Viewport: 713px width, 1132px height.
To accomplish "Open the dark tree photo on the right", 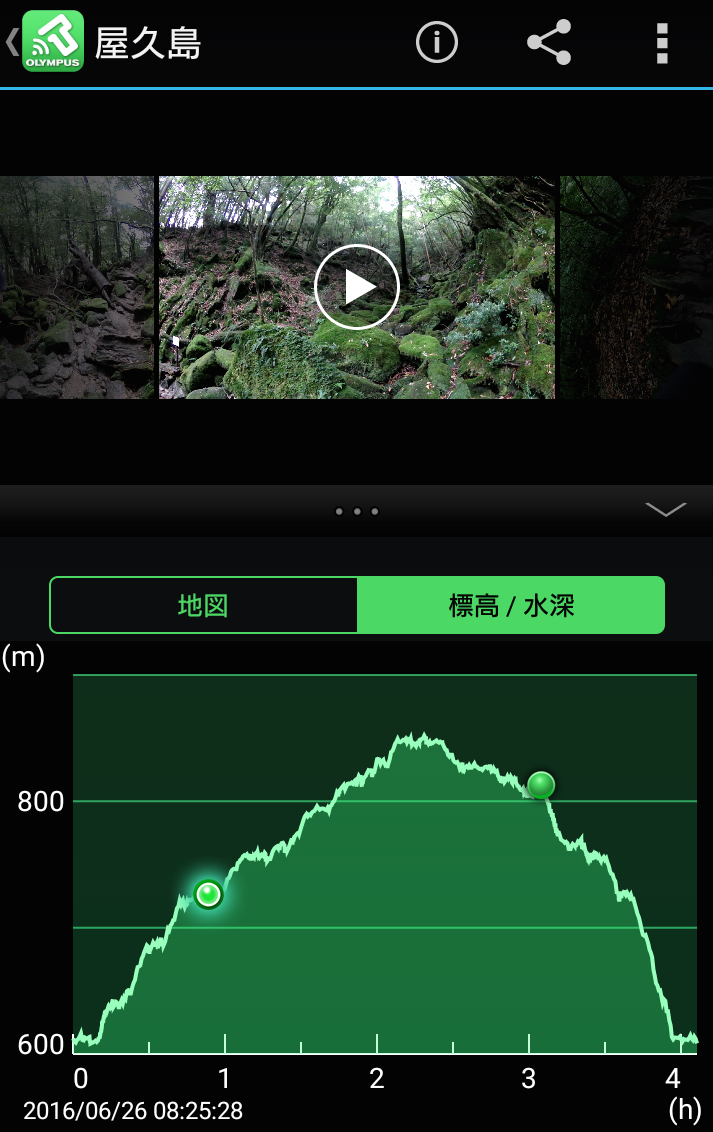I will (636, 287).
